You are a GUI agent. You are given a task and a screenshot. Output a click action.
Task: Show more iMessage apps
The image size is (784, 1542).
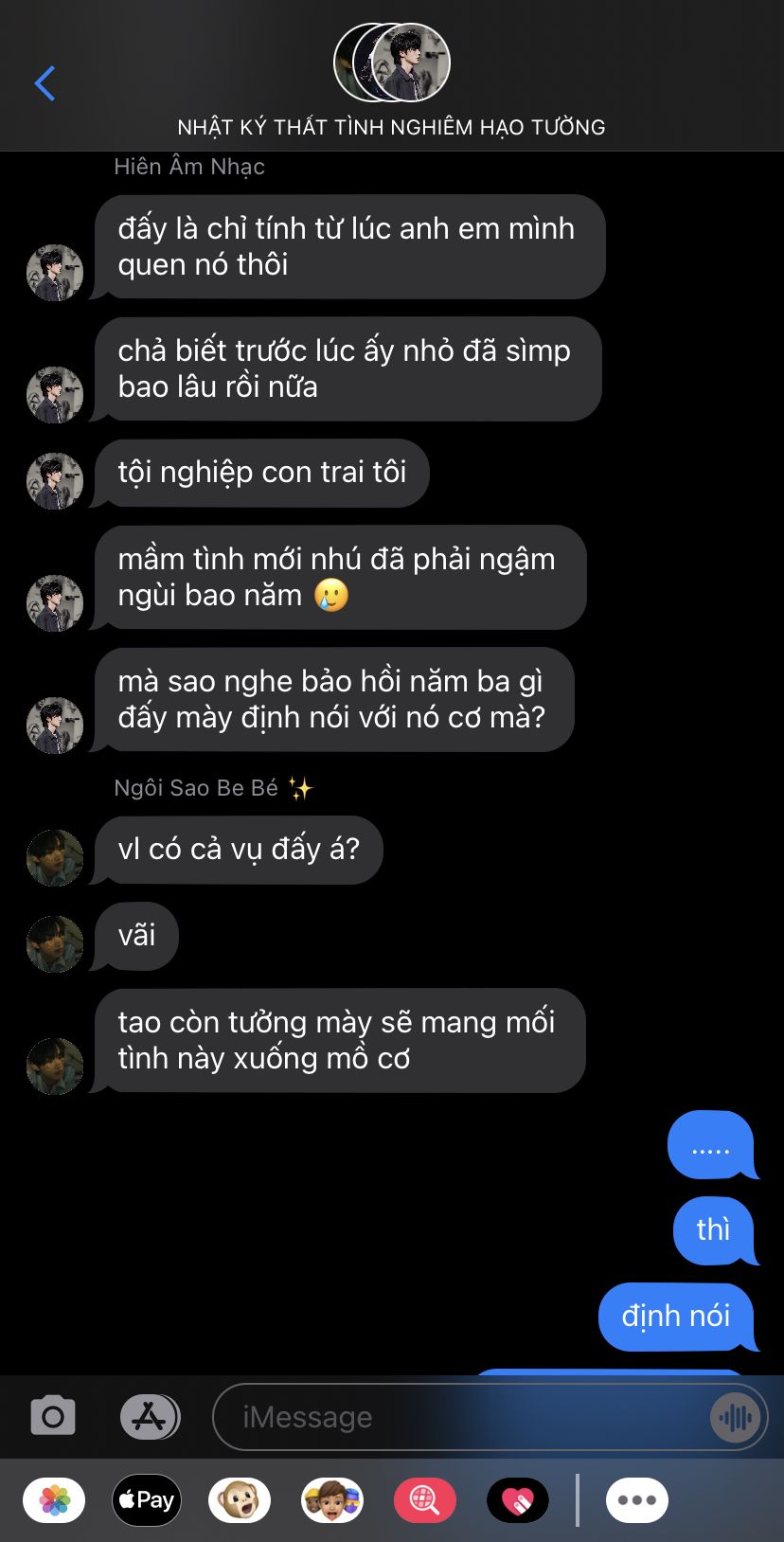point(637,1500)
